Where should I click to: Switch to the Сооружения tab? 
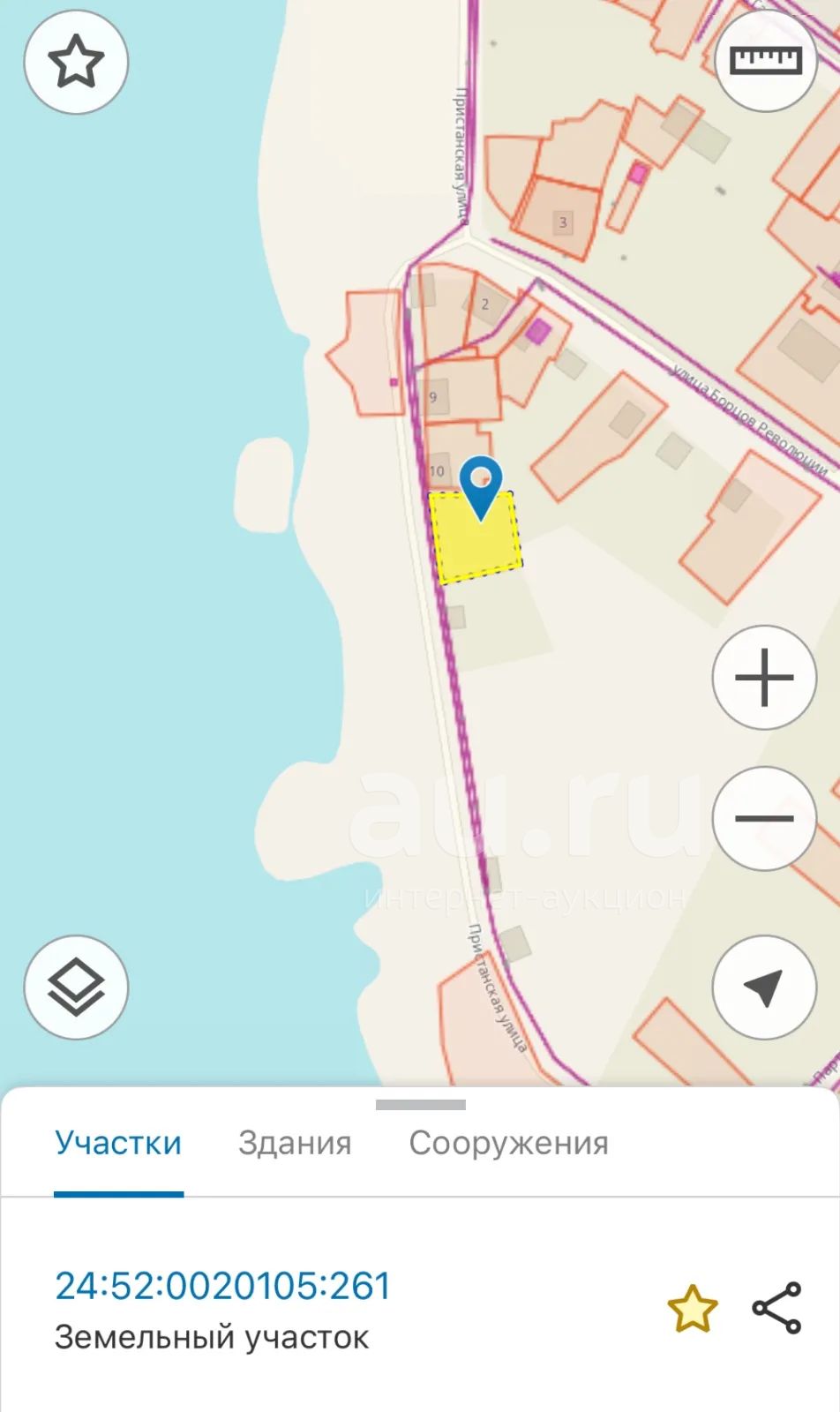point(508,1143)
